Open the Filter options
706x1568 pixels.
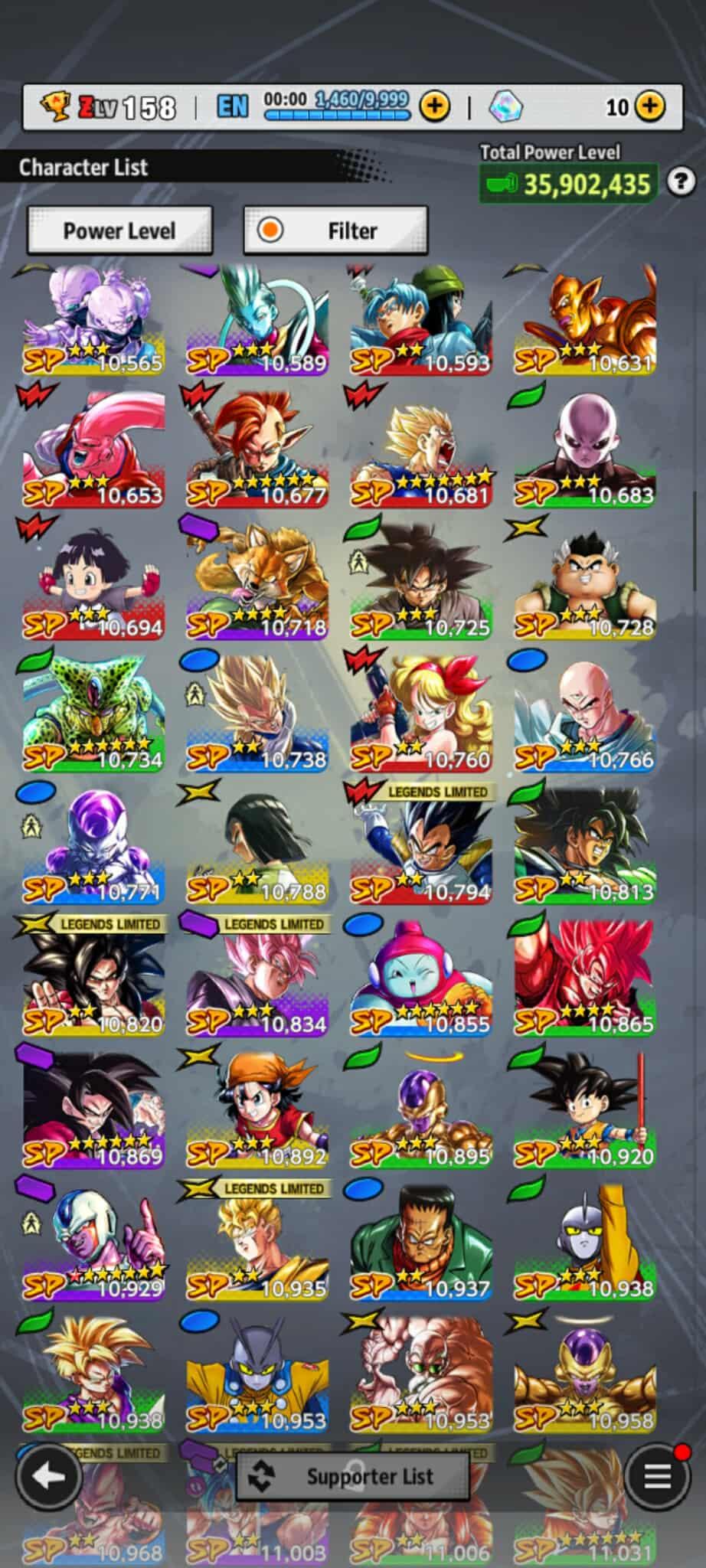335,230
